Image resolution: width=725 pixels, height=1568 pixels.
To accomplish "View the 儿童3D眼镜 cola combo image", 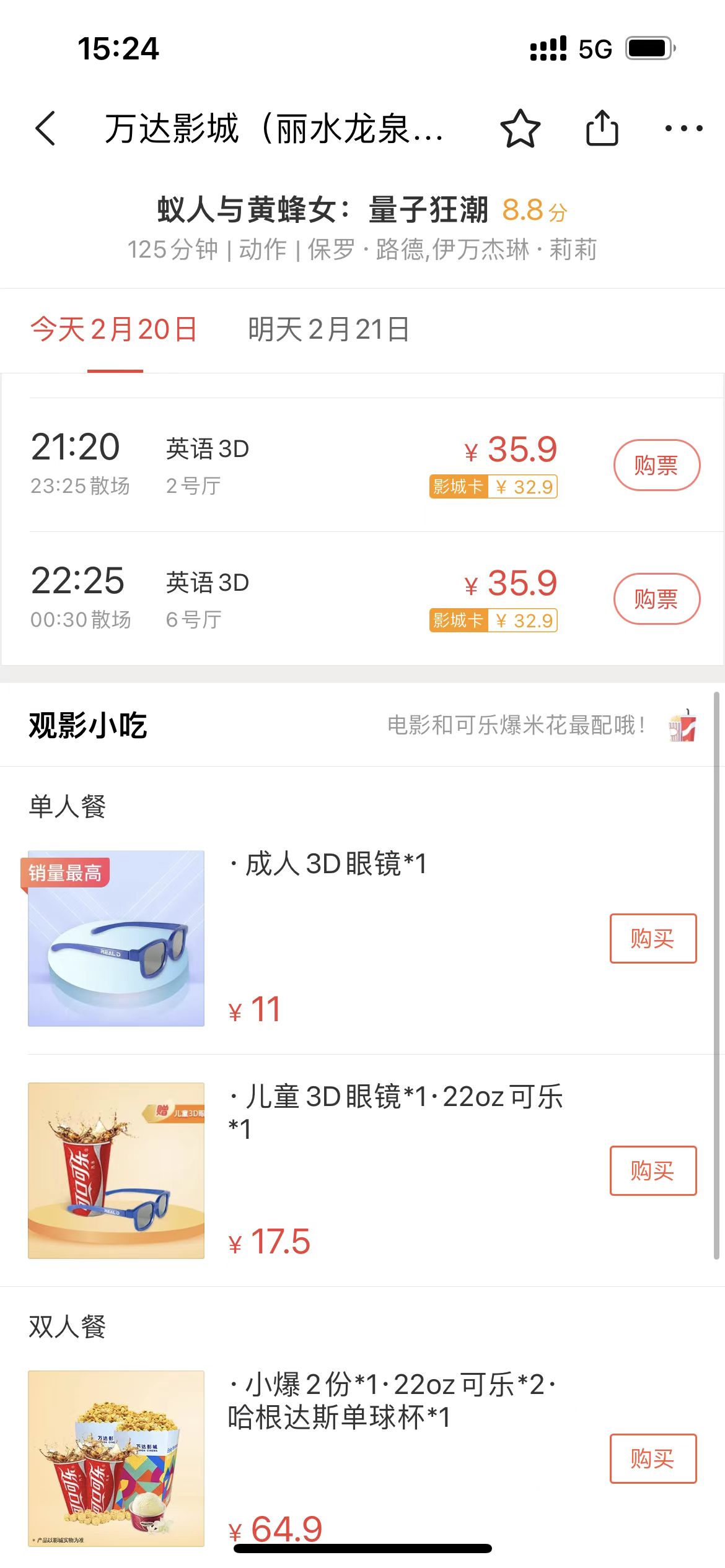I will tap(116, 1170).
